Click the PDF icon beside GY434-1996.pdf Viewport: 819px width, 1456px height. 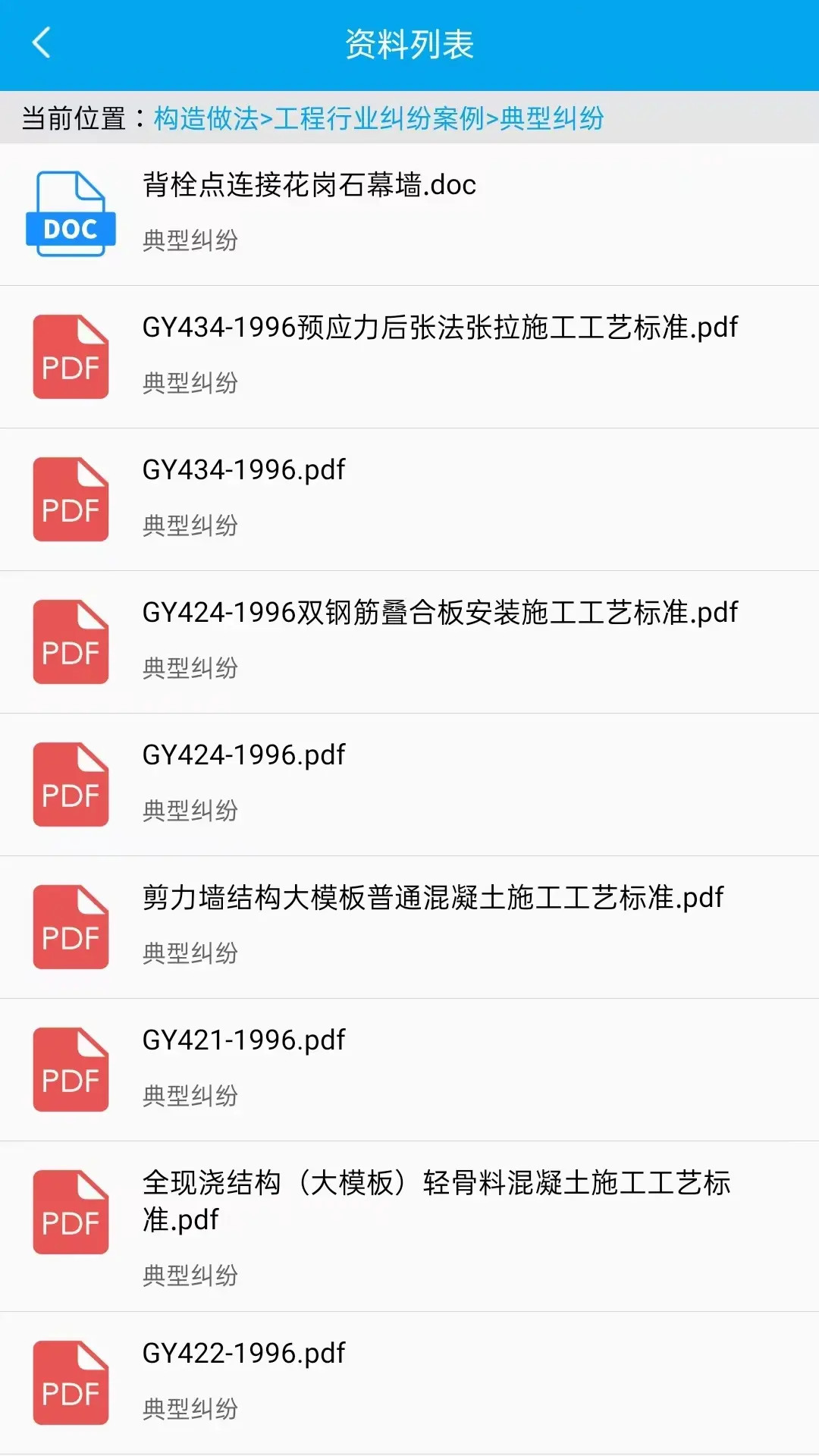[x=71, y=499]
